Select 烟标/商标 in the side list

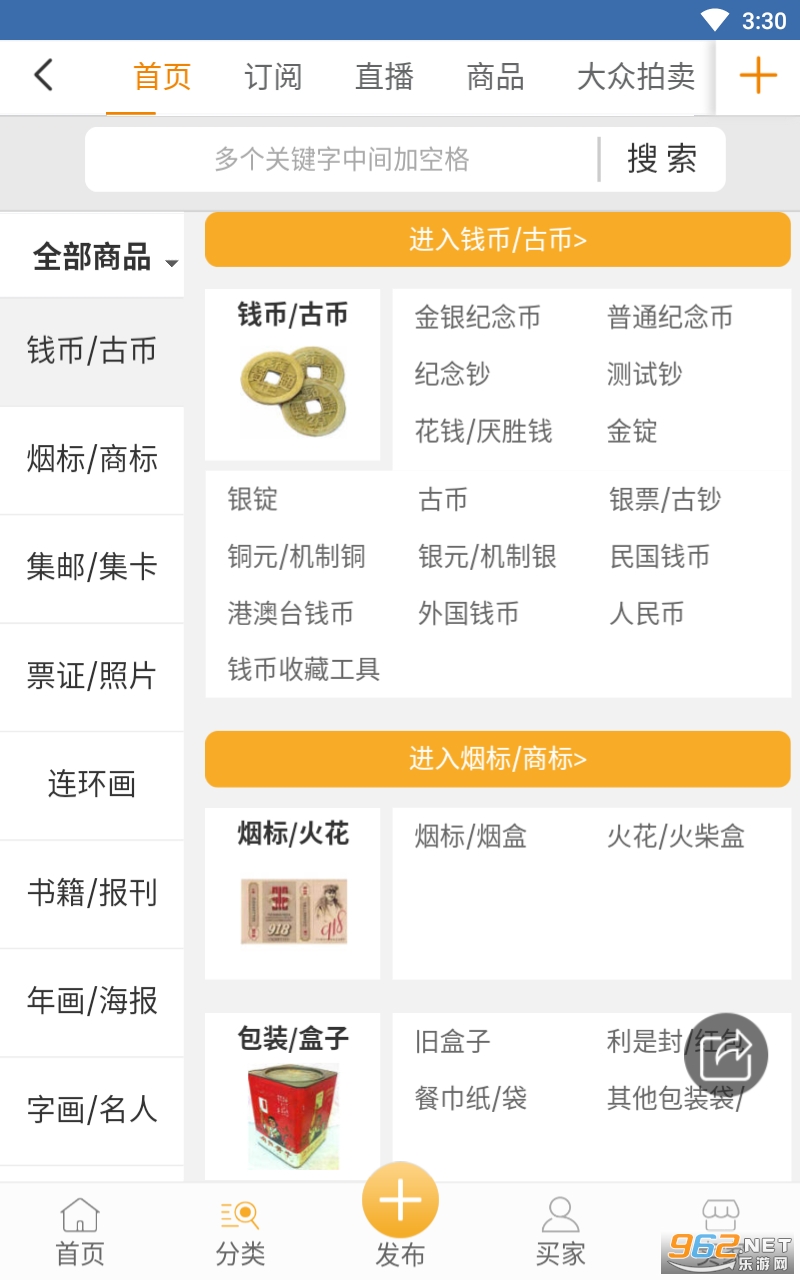tap(92, 459)
